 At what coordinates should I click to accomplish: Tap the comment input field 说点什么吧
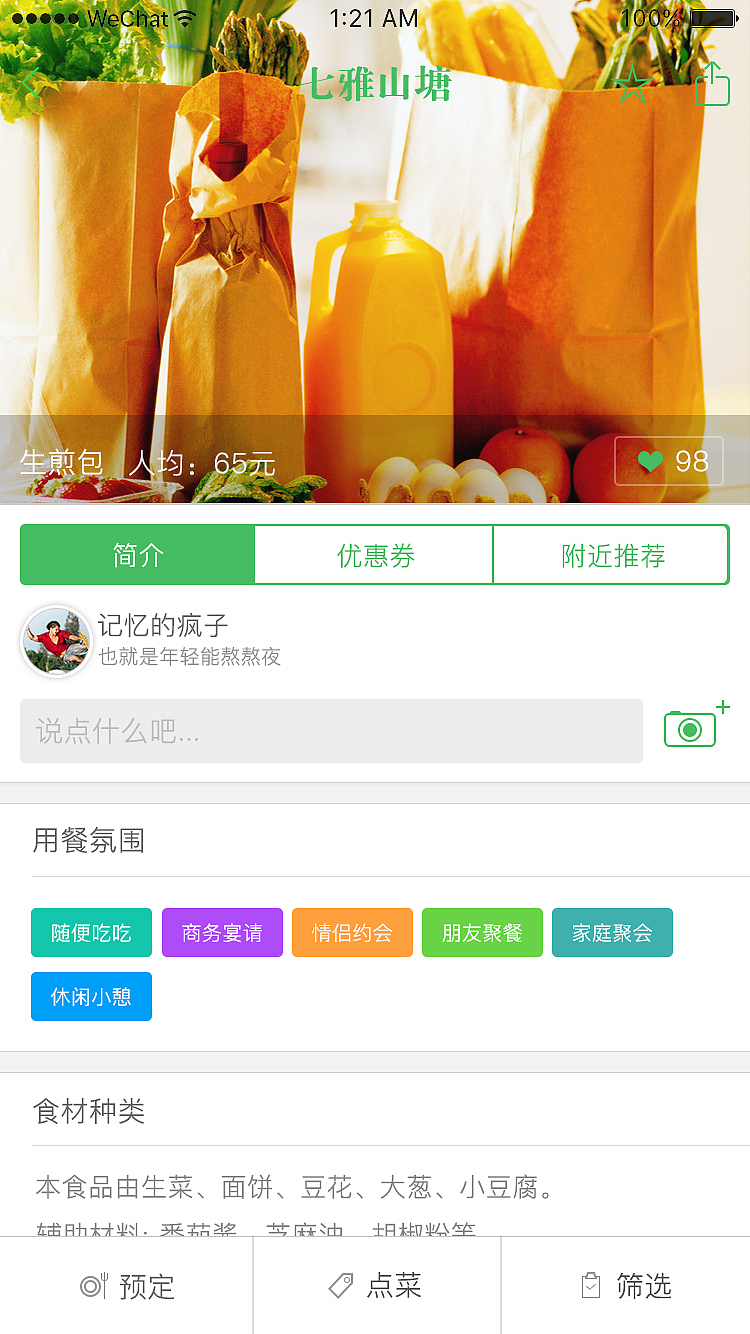tap(330, 731)
